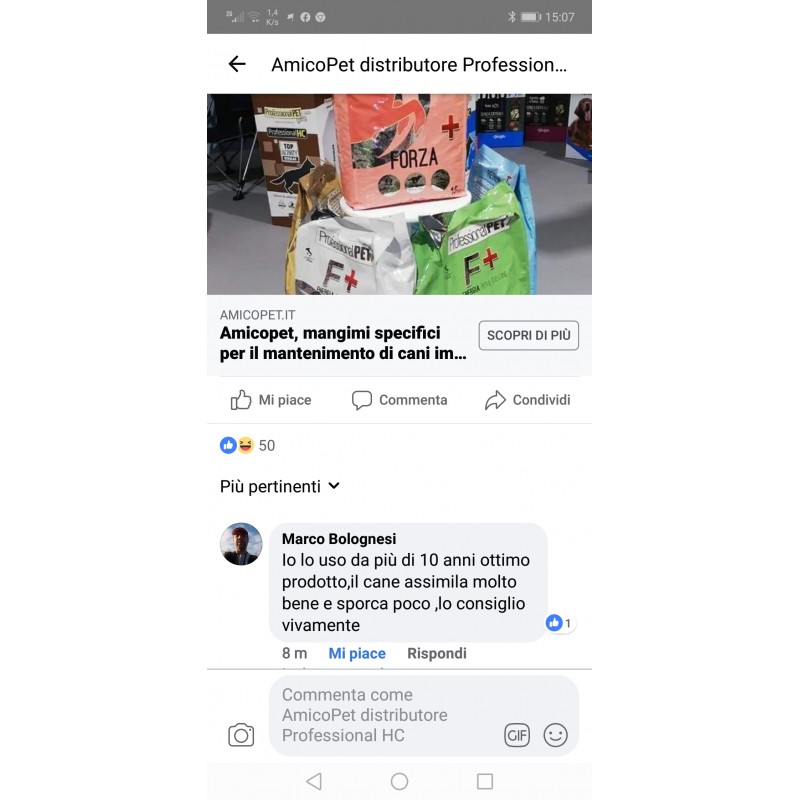Attach a photo with the camera icon
Screen dimensions: 800x800
click(241, 735)
